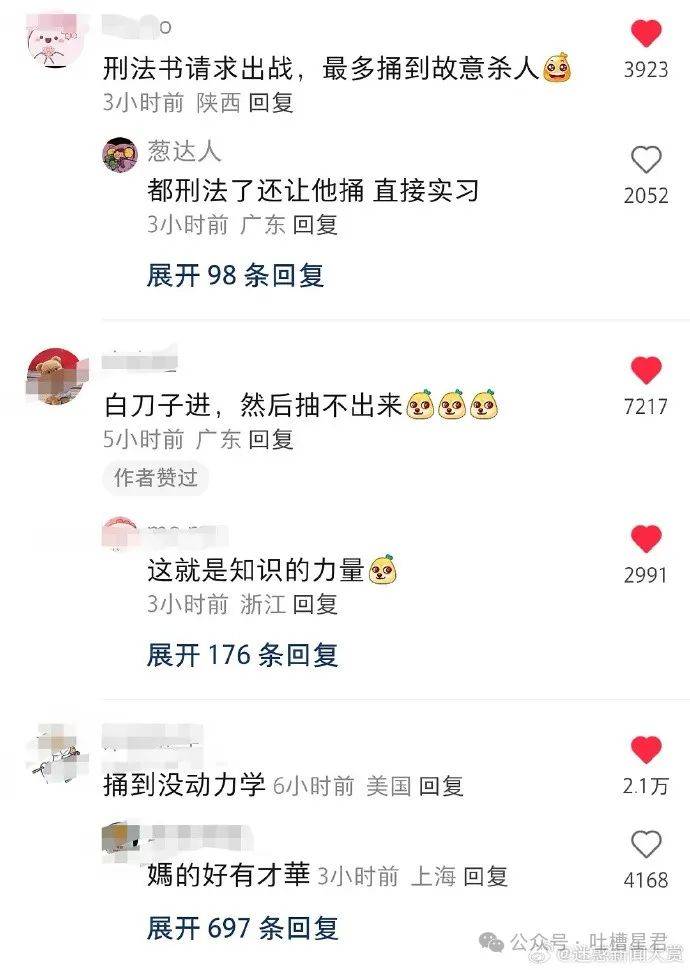Reply to the 白刀子进 comment
690x970 pixels.
pos(270,438)
